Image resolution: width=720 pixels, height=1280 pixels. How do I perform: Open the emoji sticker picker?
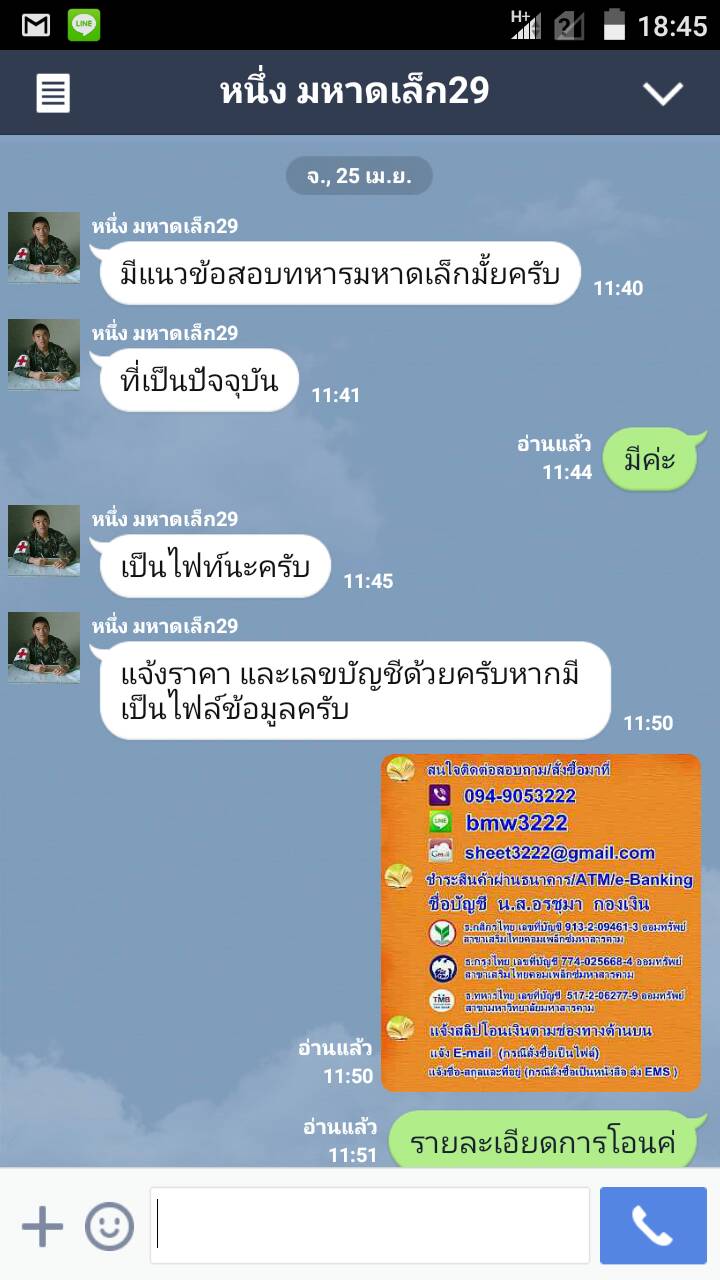tap(109, 1226)
